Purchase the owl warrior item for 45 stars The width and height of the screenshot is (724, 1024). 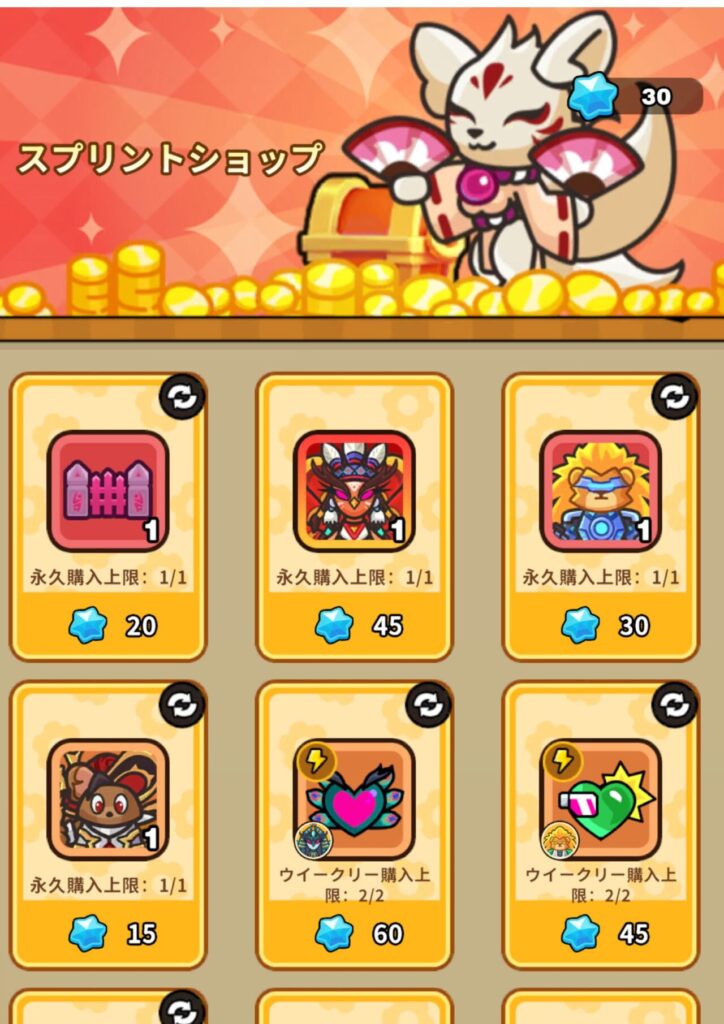point(354,627)
